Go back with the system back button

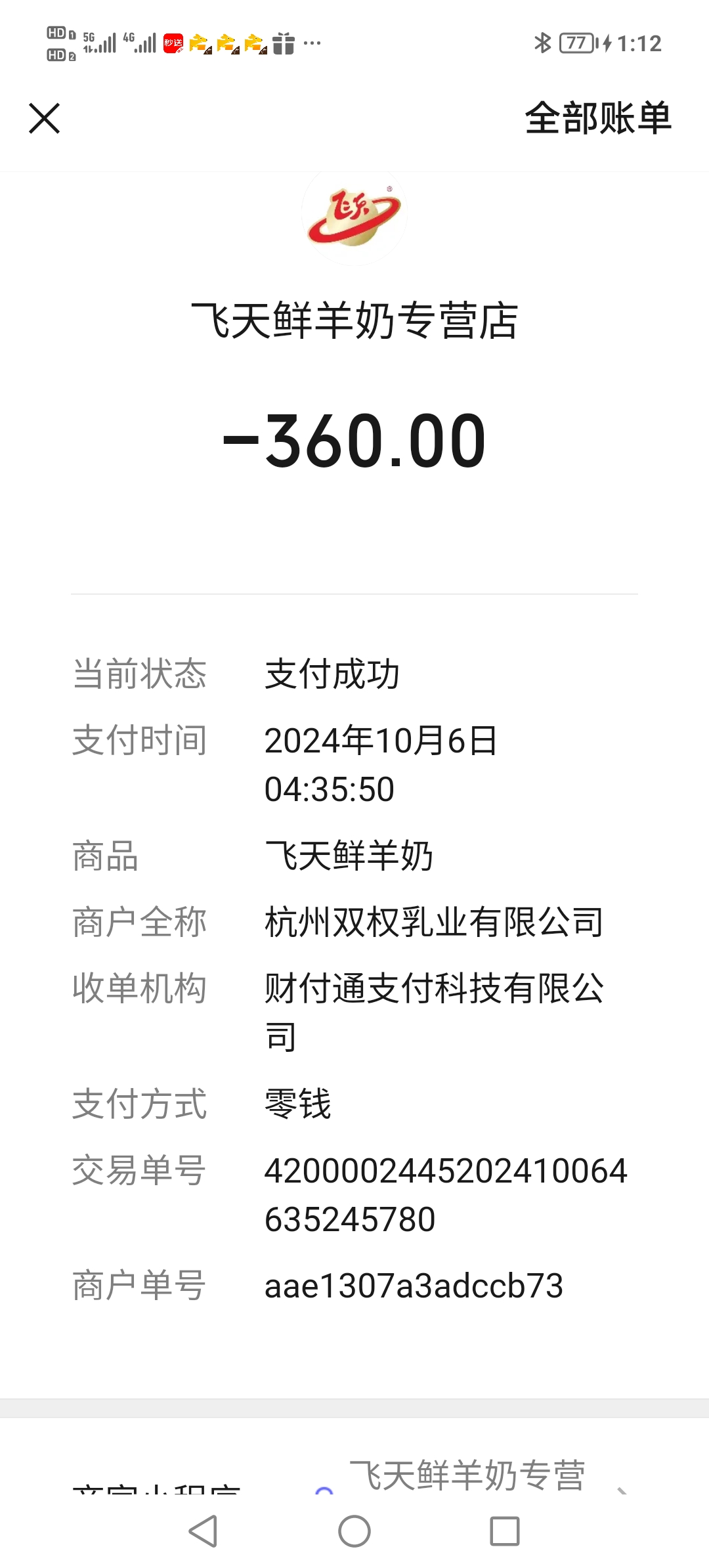click(x=203, y=1531)
